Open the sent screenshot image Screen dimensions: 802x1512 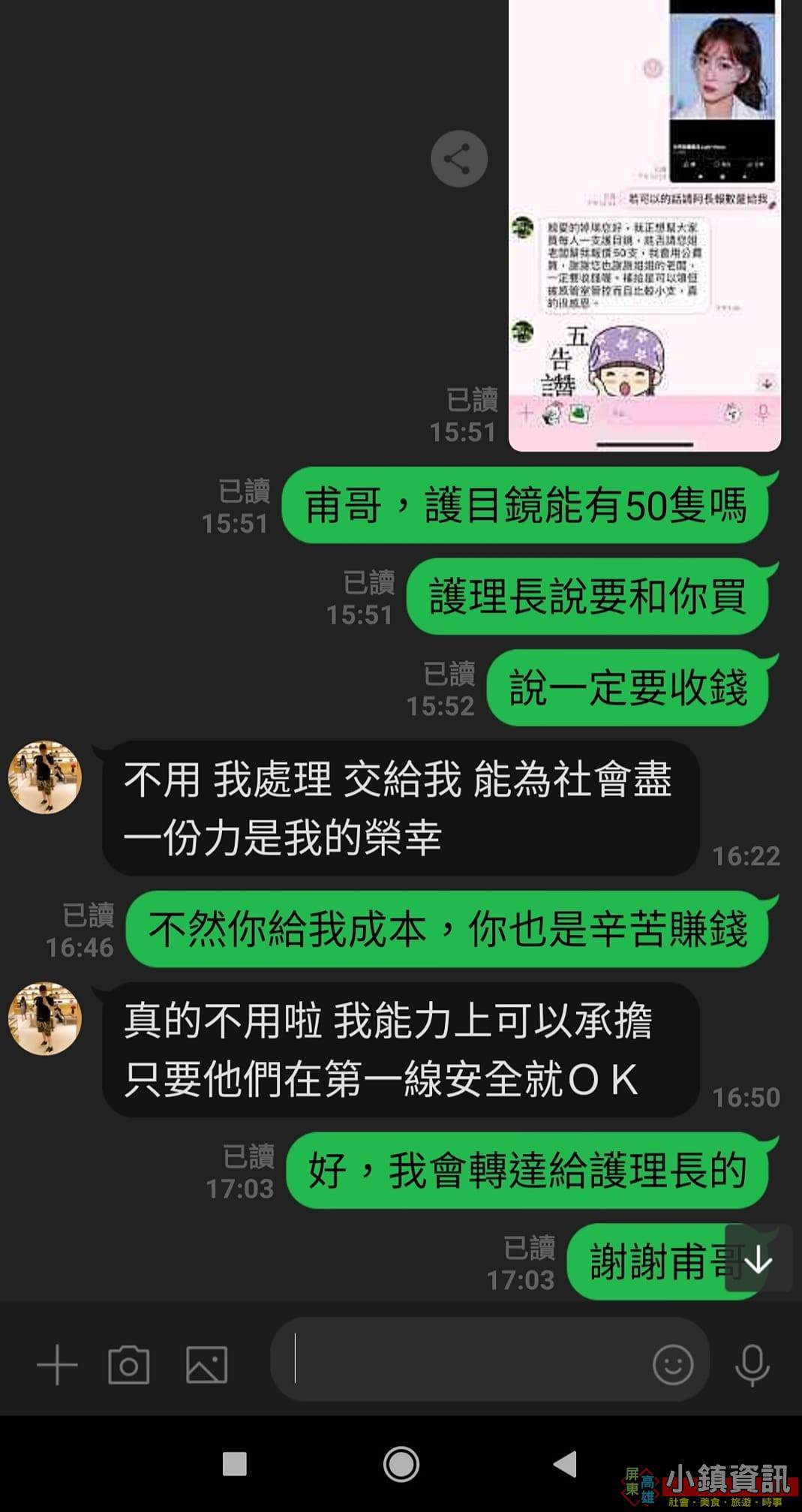tap(644, 225)
